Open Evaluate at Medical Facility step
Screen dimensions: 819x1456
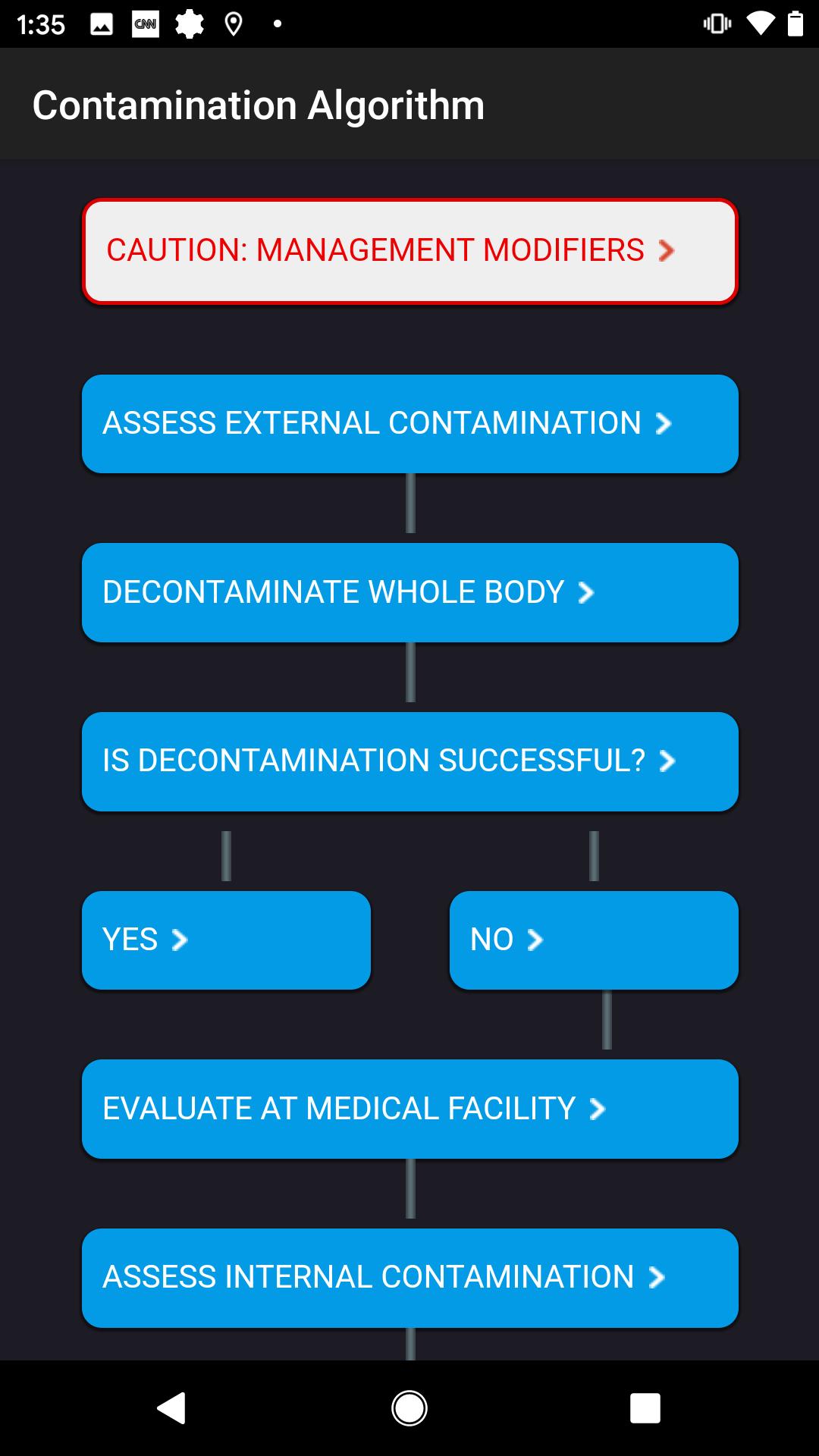coord(409,1109)
